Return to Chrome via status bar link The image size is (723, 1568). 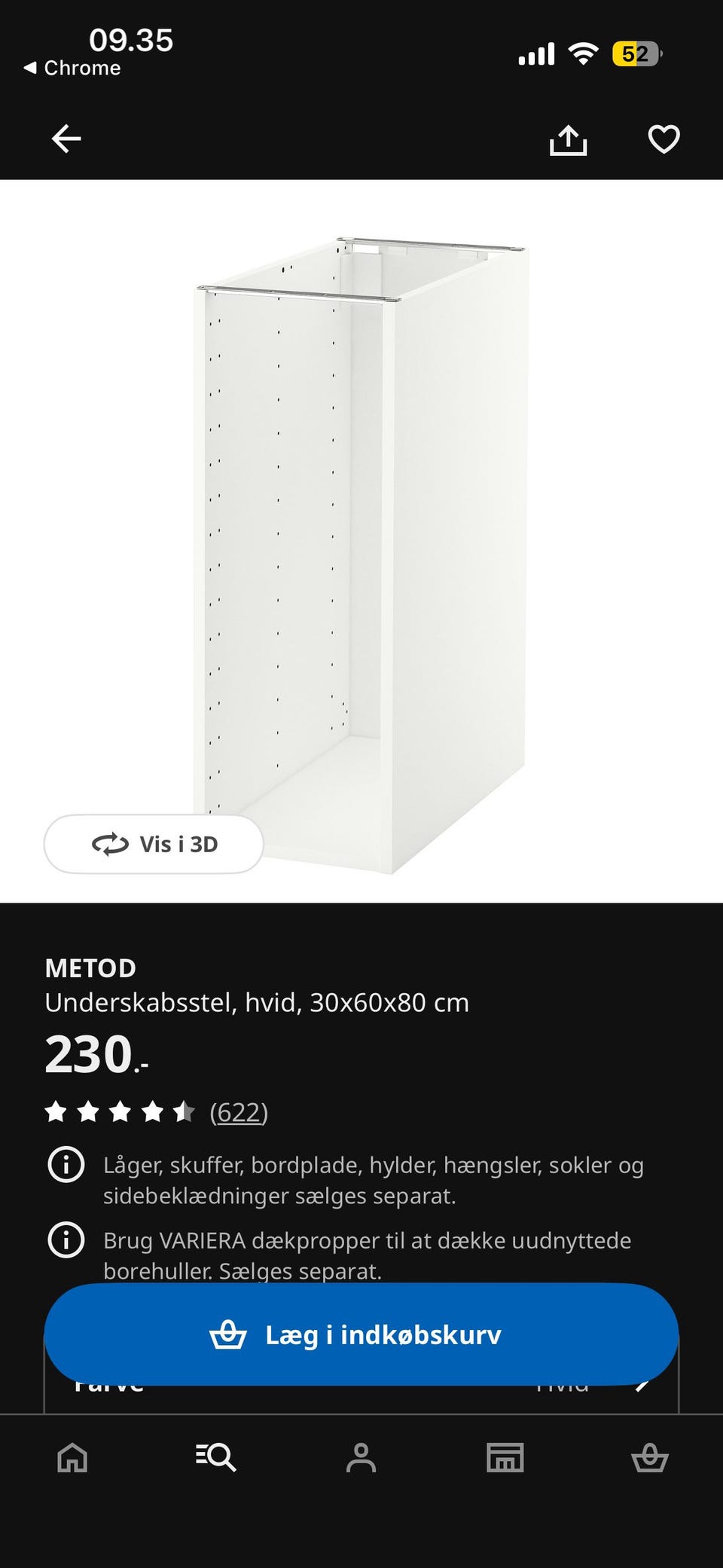73,68
